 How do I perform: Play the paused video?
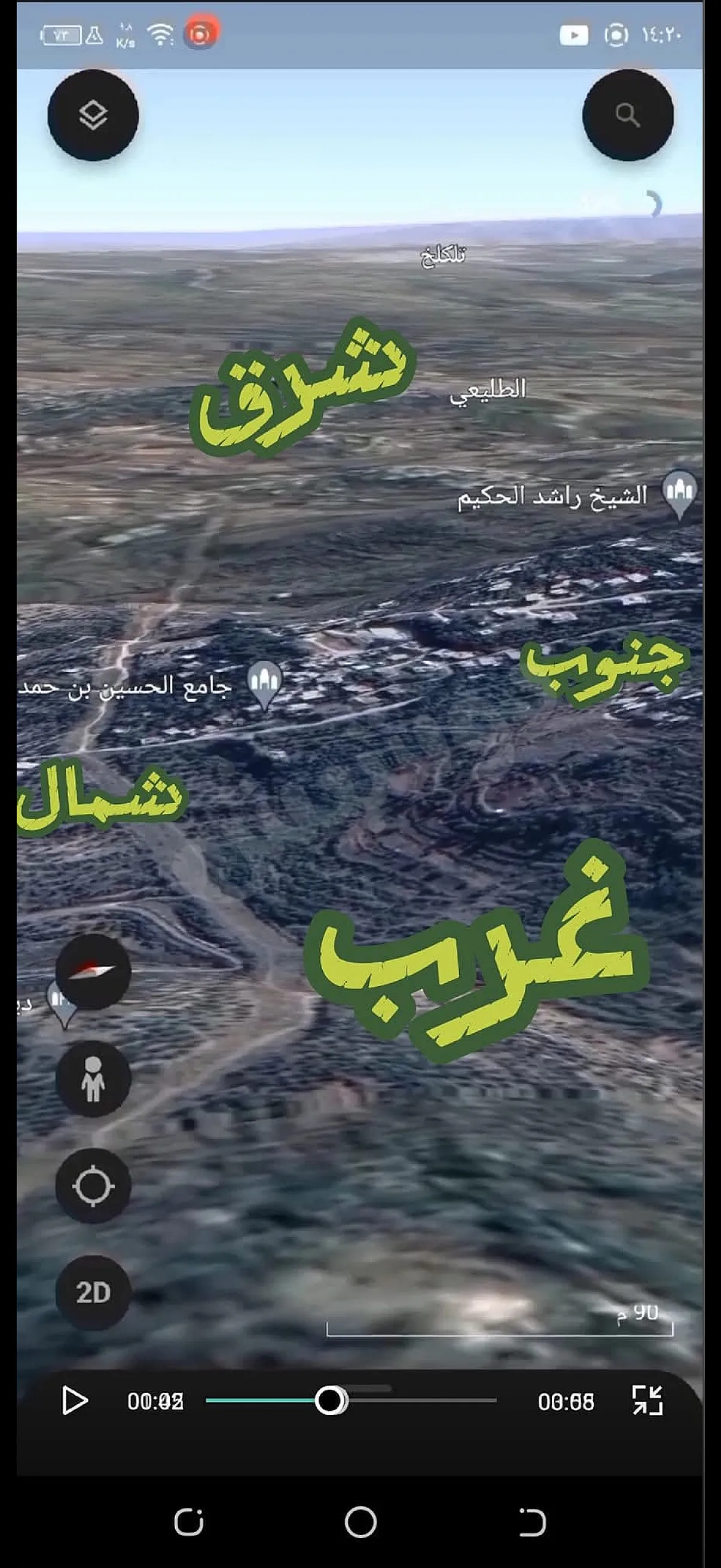[75, 1401]
